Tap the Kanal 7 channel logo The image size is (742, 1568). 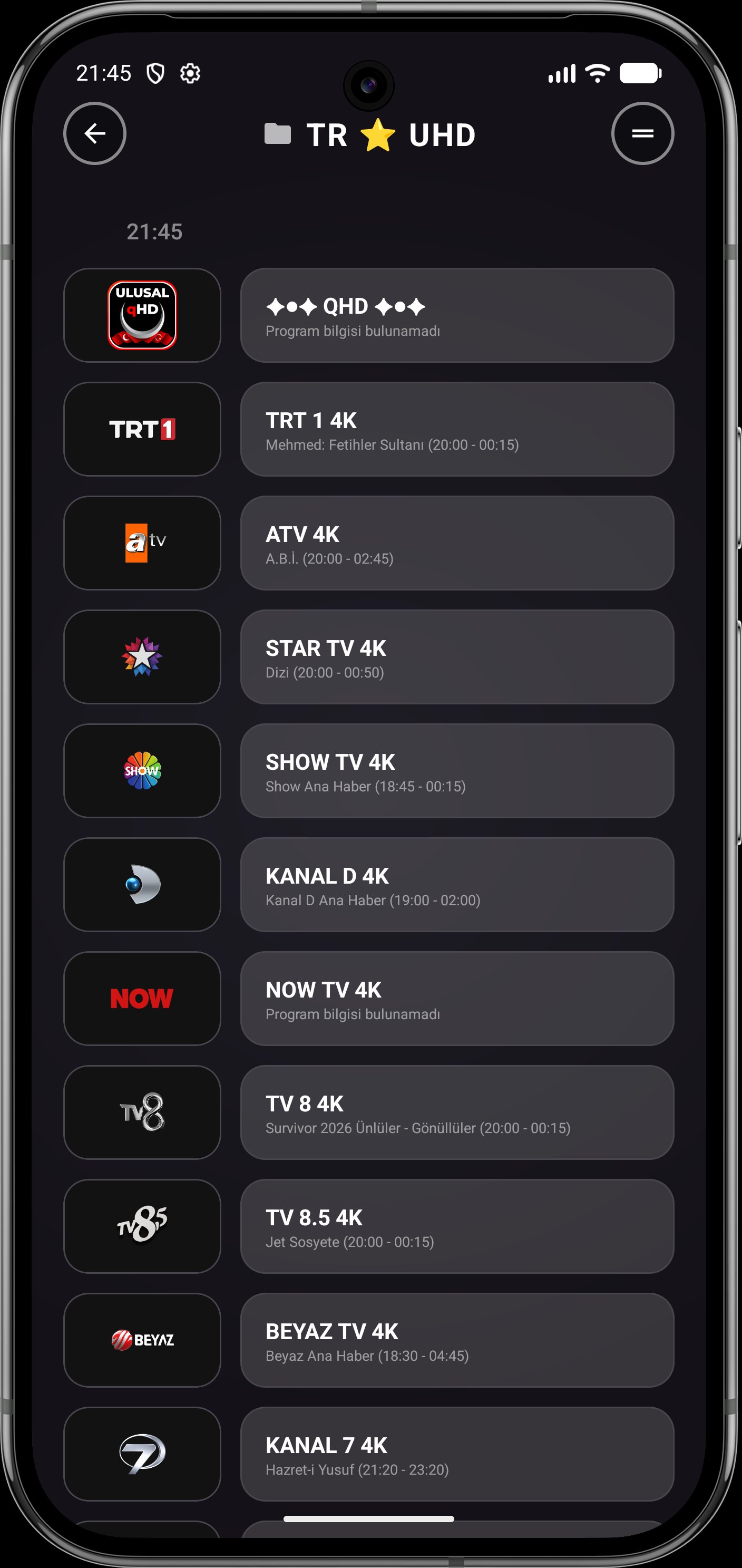[142, 1450]
